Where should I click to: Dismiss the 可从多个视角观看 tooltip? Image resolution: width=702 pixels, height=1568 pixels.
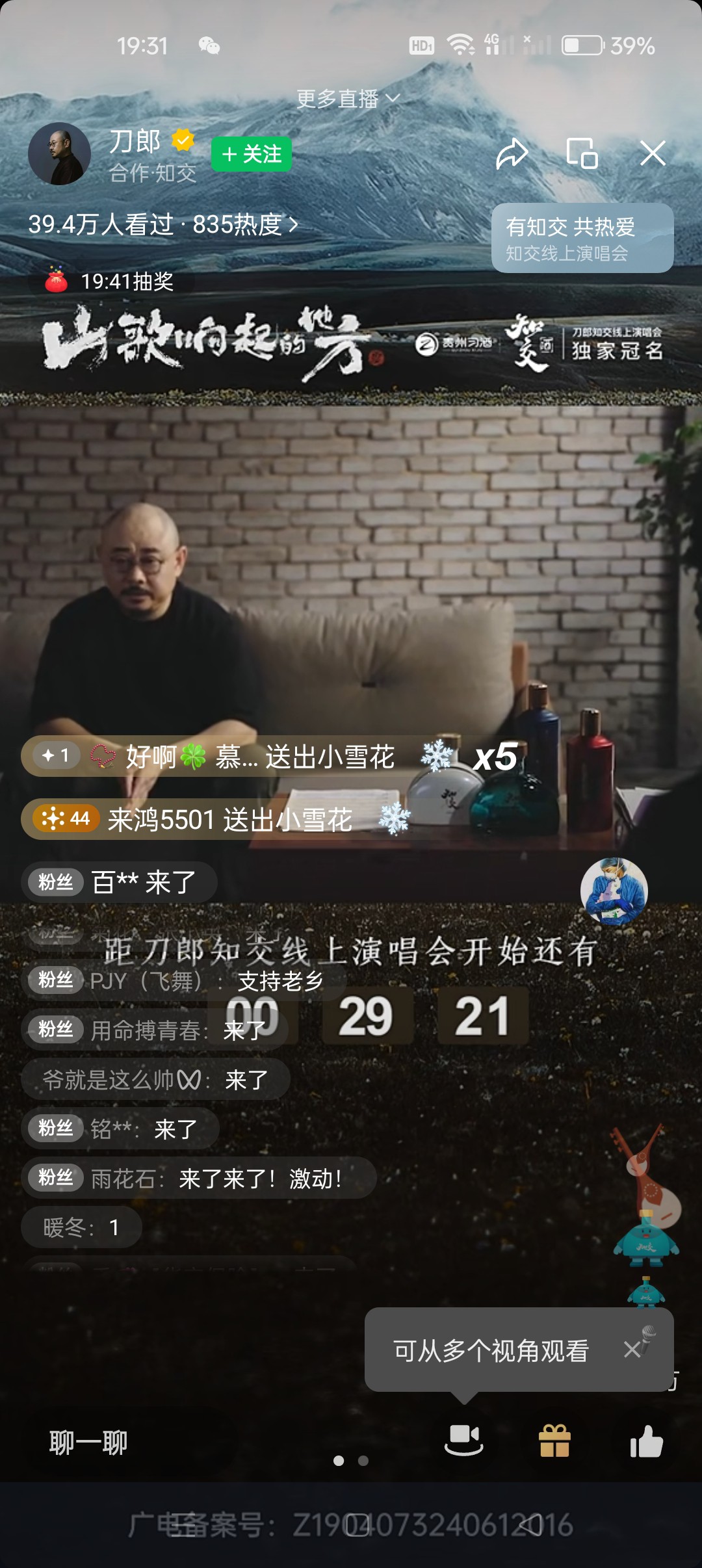(x=632, y=1350)
